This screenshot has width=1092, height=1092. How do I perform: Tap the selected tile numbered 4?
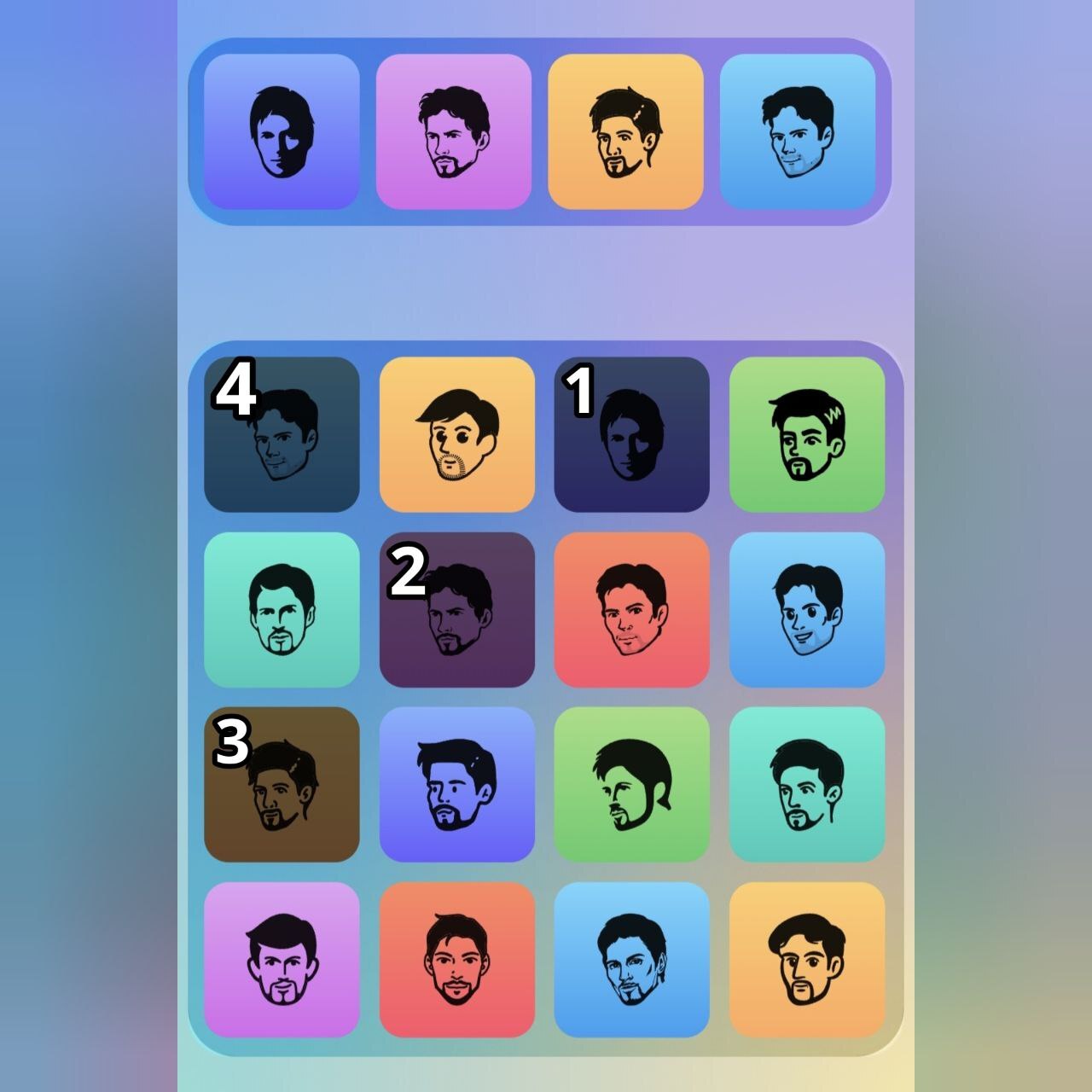click(x=282, y=434)
